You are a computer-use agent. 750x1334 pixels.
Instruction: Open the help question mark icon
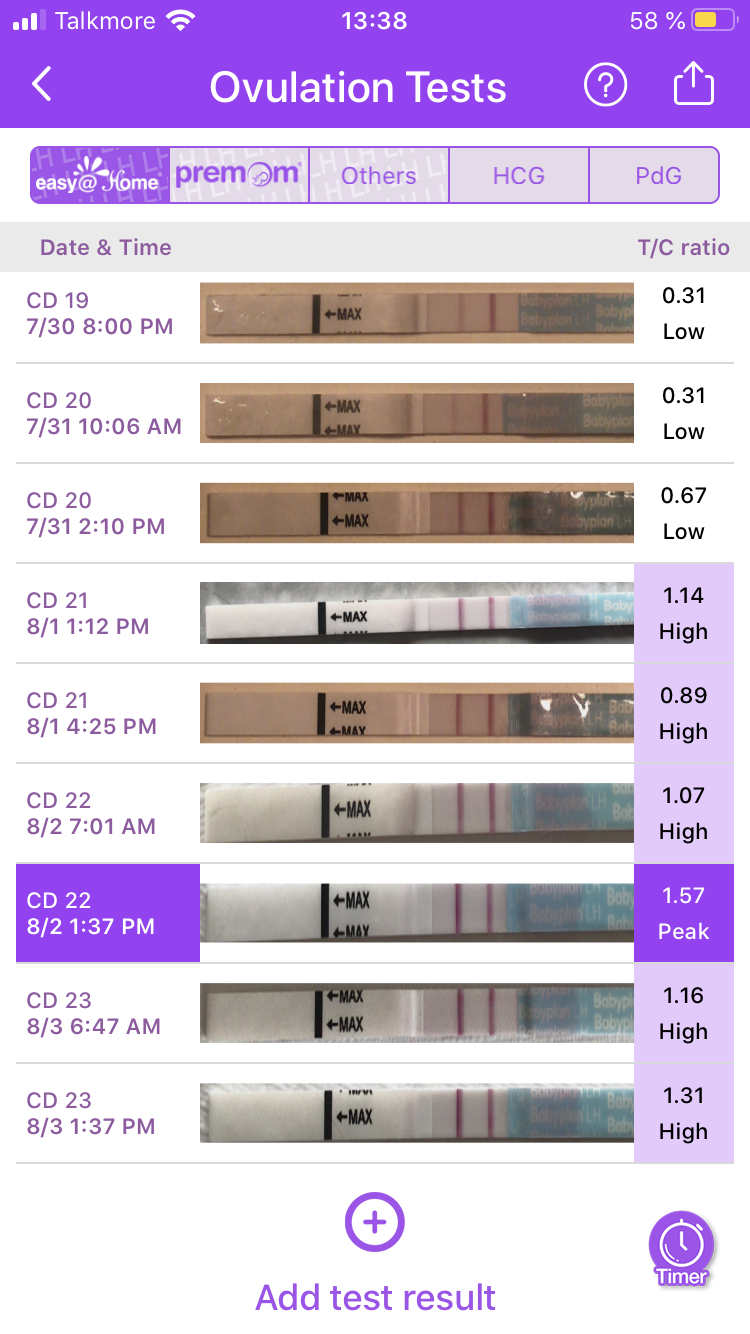605,86
